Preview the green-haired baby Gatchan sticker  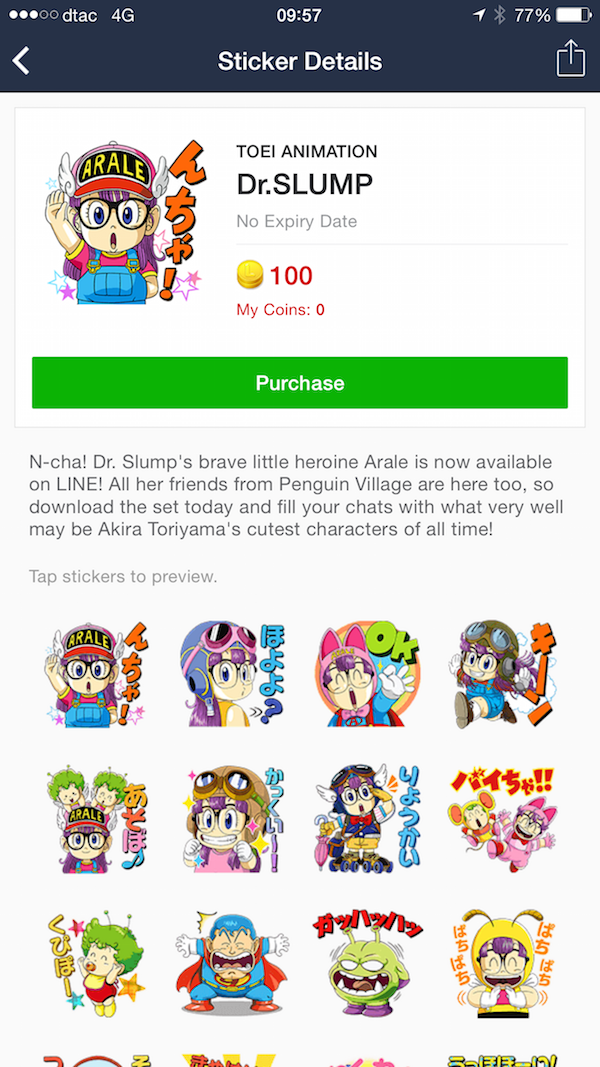pos(97,961)
